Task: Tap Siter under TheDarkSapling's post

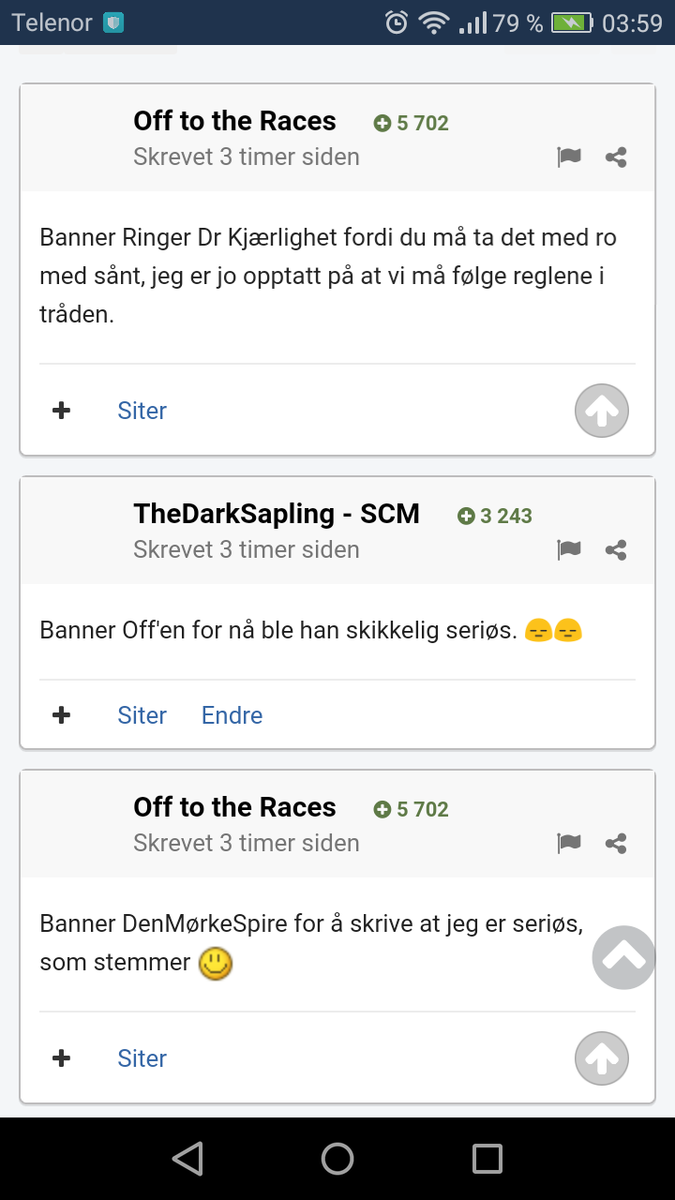Action: pos(142,715)
